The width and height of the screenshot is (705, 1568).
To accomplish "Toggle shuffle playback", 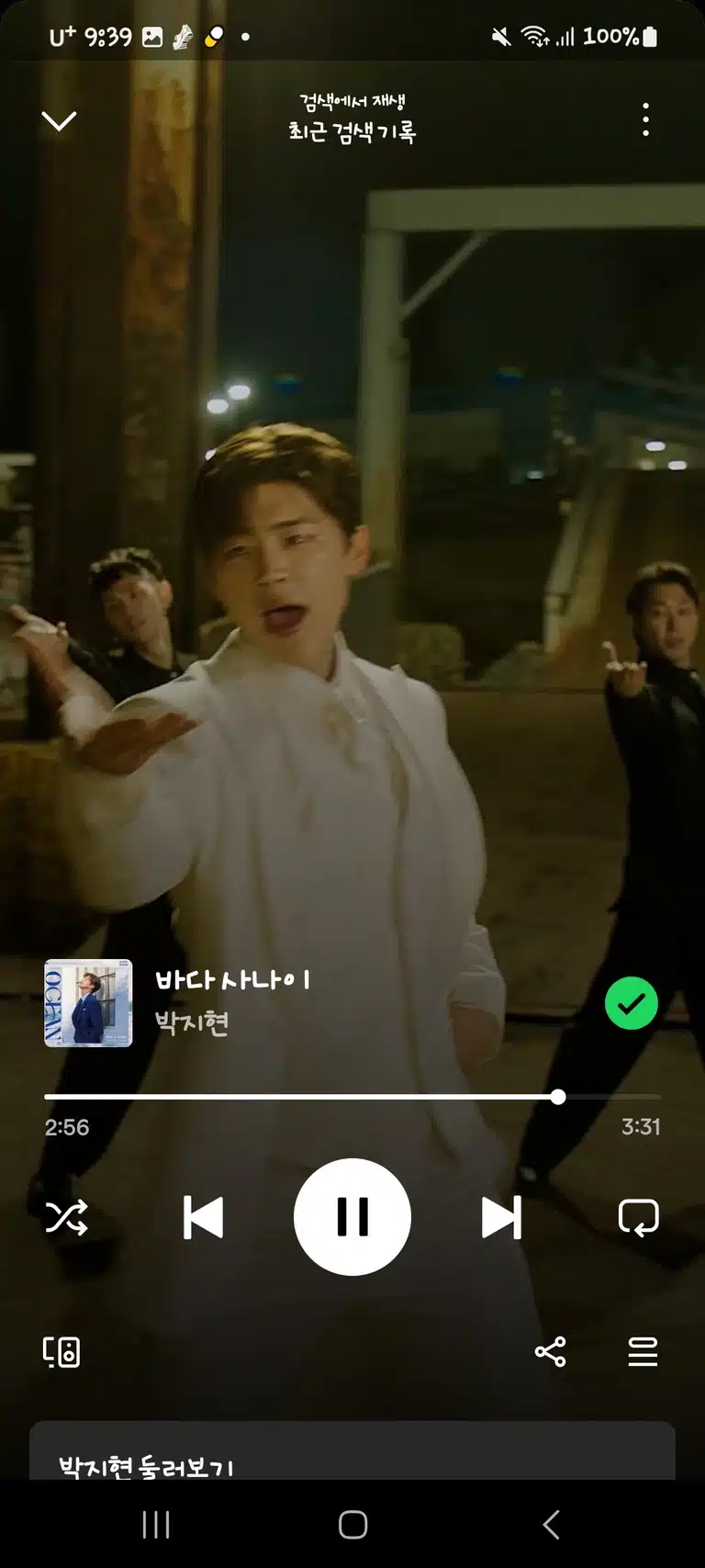I will 67,1217.
